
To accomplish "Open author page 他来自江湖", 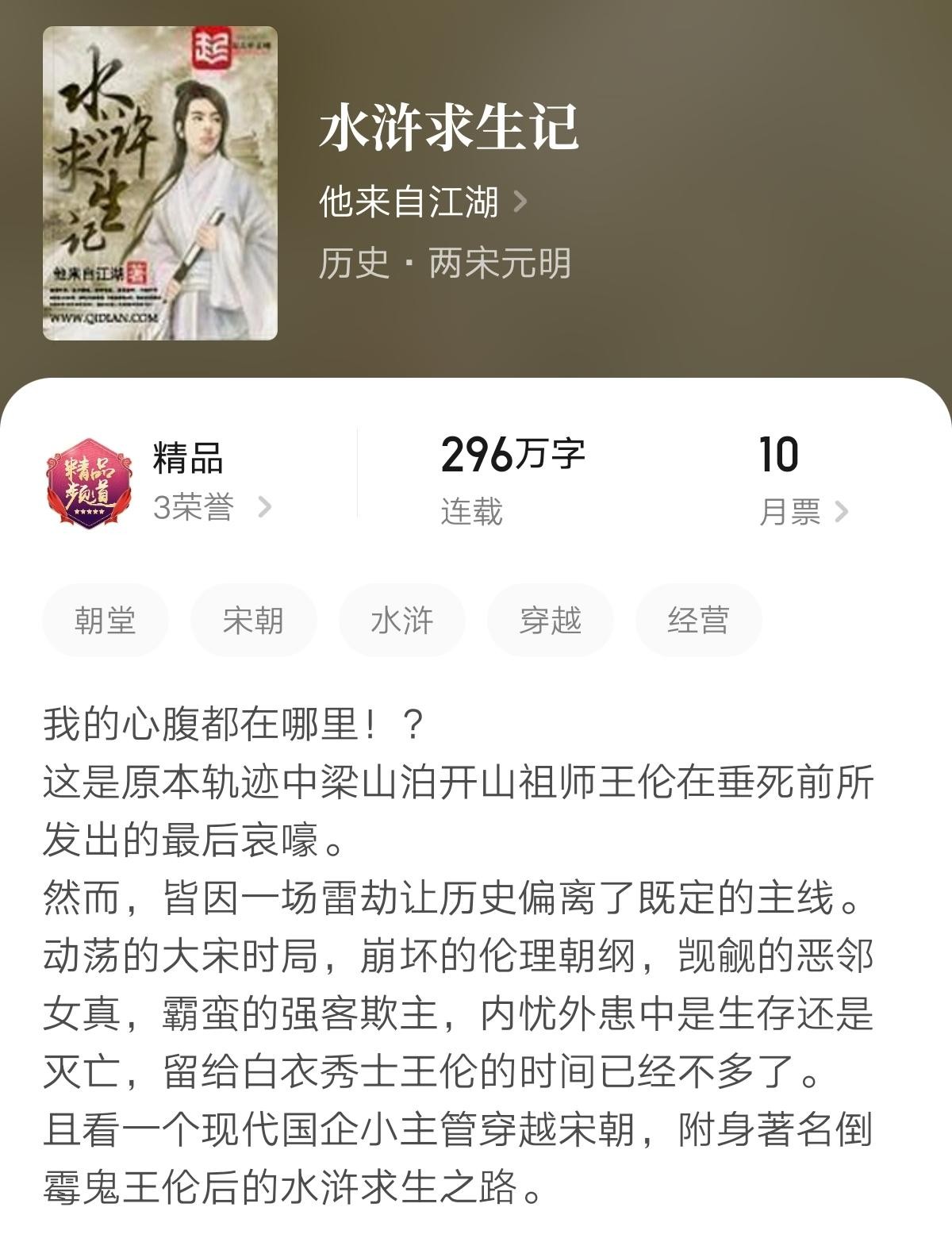I will click(x=420, y=202).
